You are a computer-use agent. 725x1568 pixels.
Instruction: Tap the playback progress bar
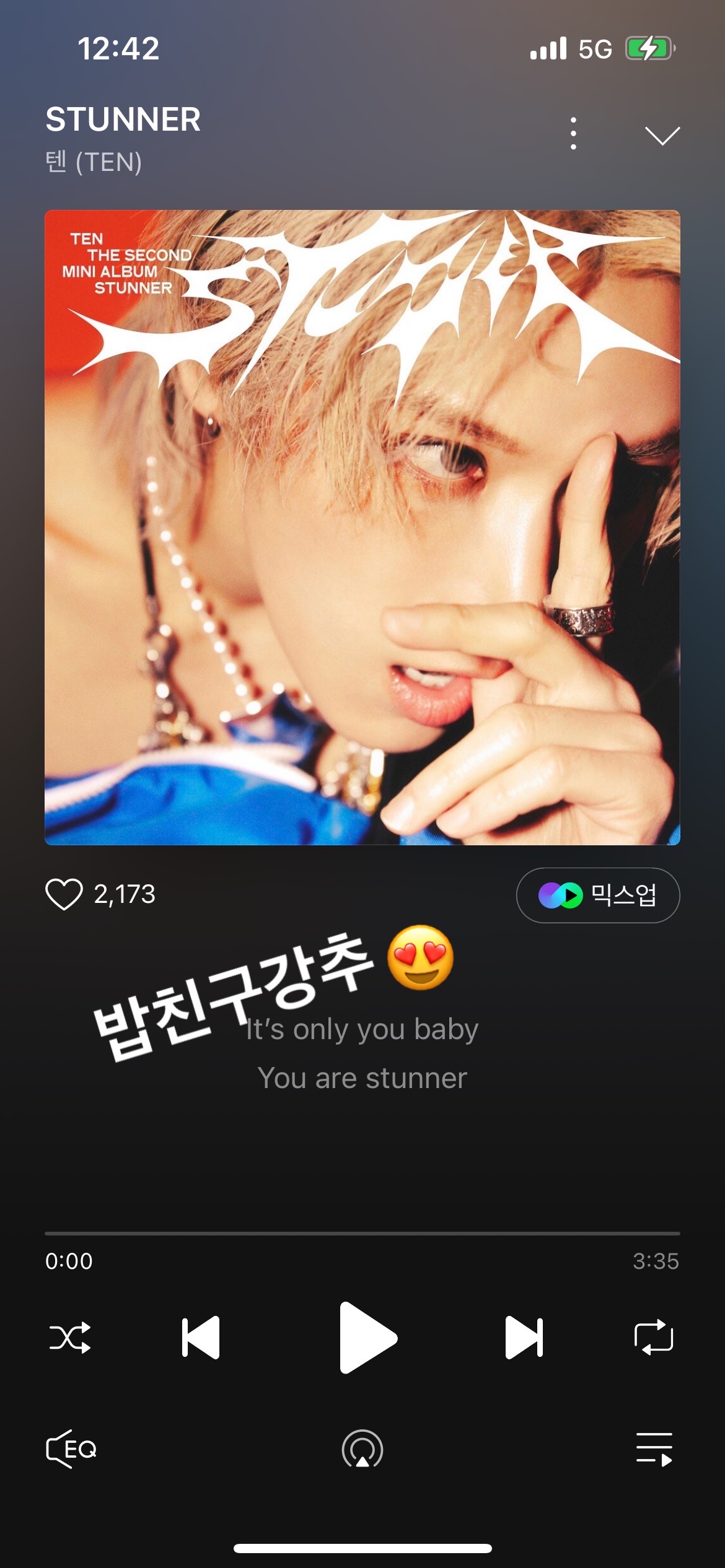[362, 1233]
